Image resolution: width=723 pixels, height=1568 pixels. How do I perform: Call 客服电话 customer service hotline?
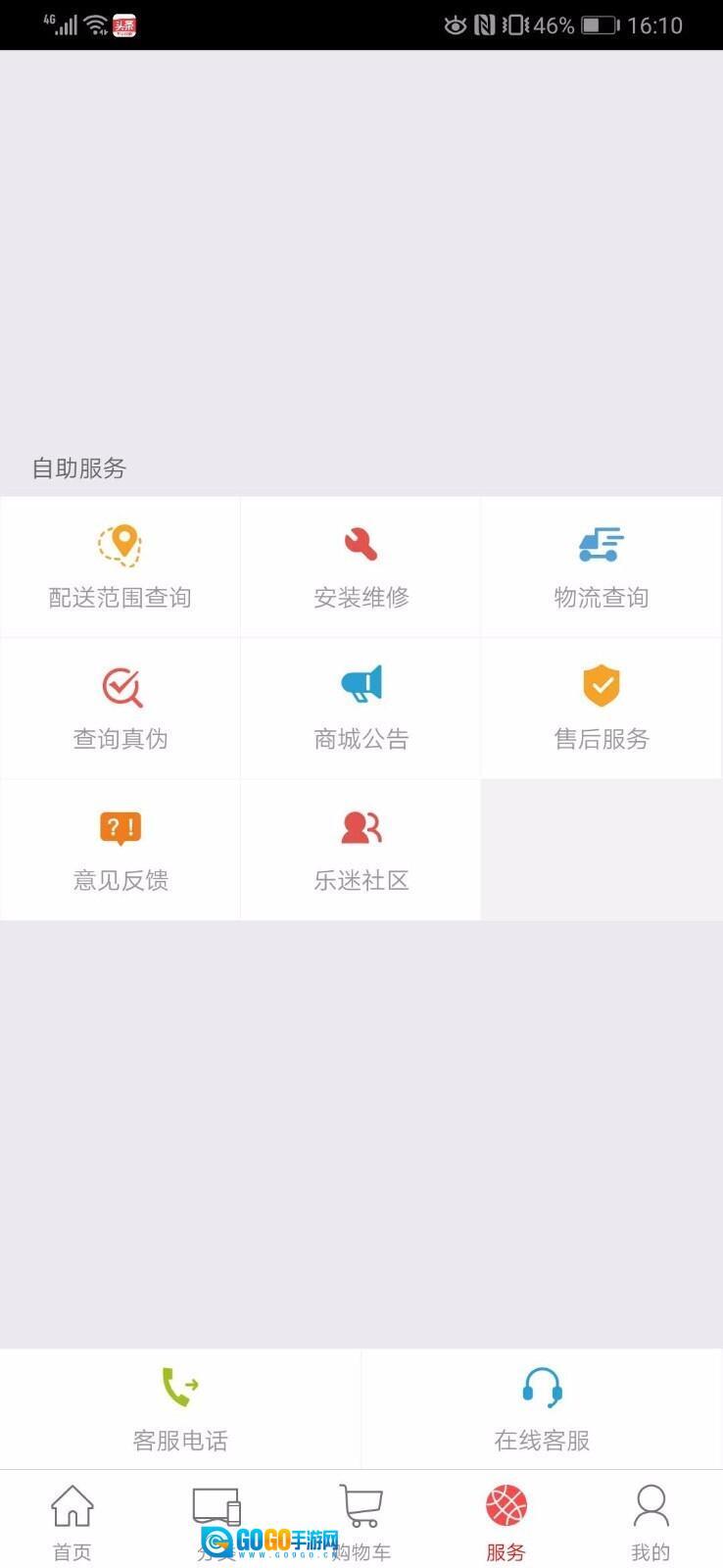(x=180, y=1409)
